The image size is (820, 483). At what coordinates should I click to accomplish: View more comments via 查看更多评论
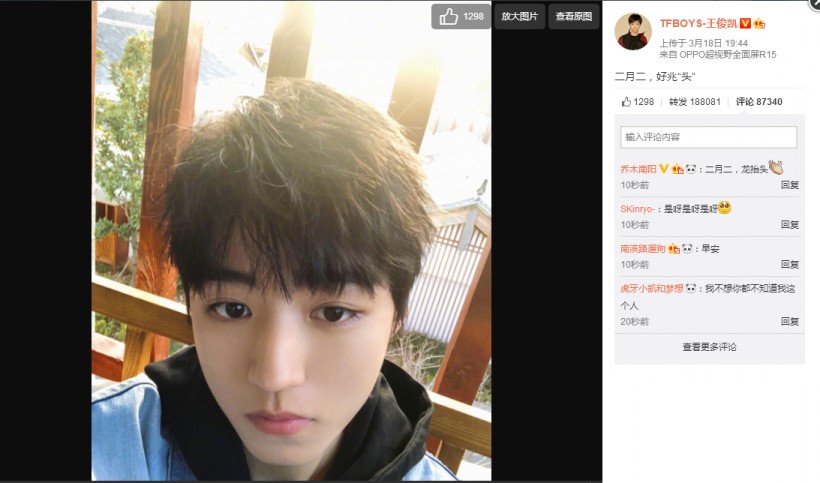pos(709,347)
